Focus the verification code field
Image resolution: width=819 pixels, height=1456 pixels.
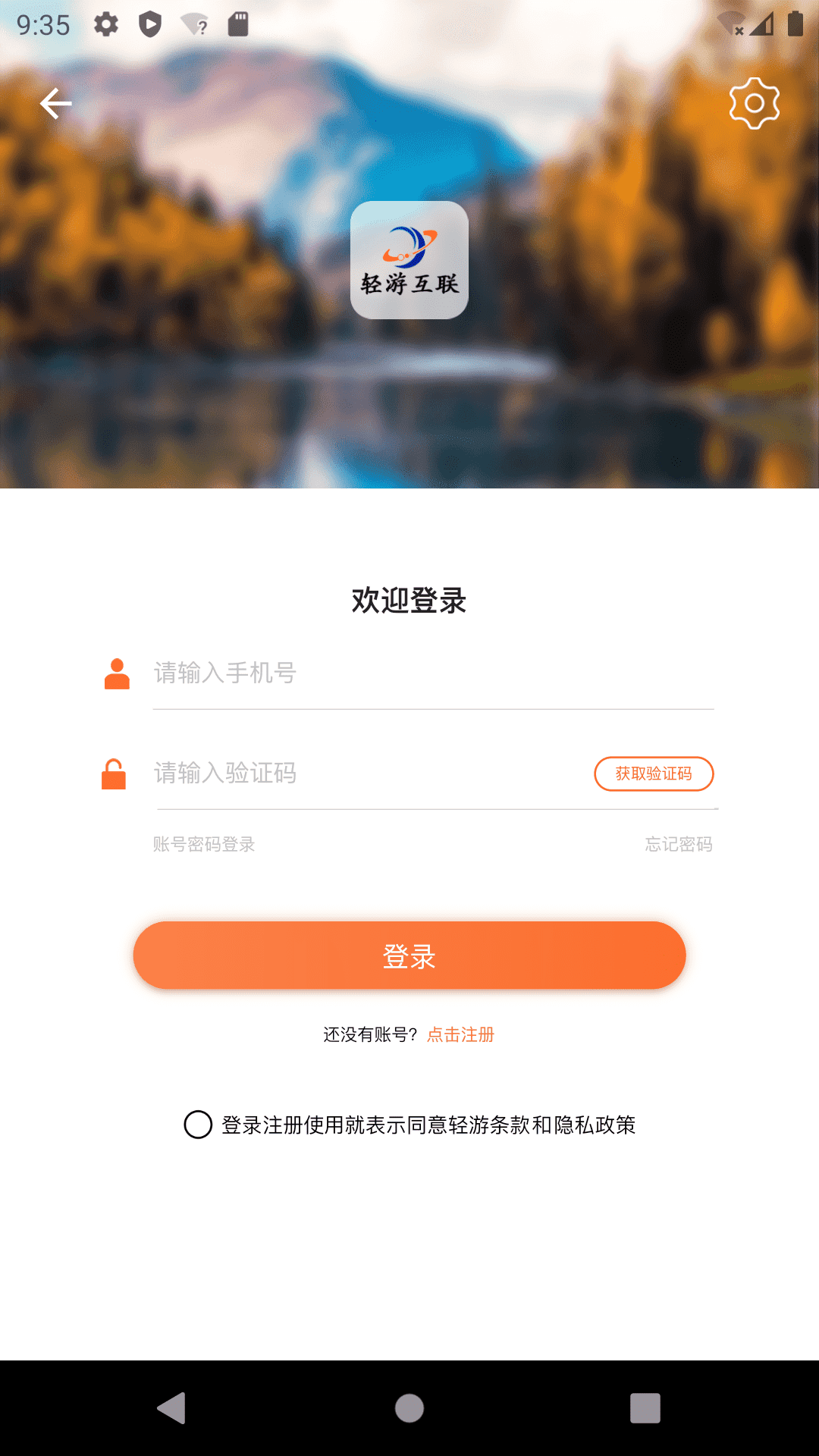point(364,773)
